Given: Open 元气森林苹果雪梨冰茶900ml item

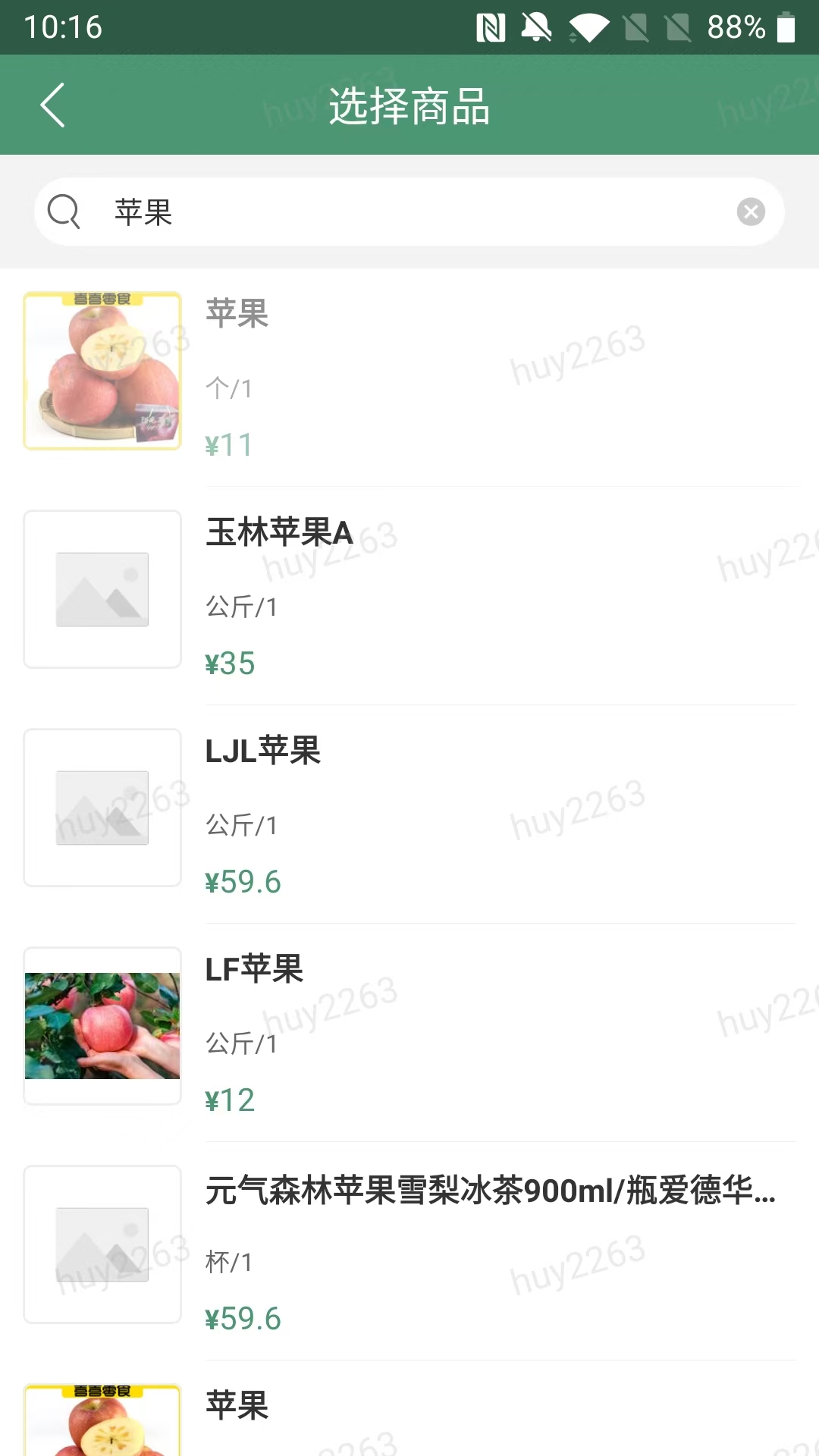Looking at the screenshot, I should coord(409,1250).
